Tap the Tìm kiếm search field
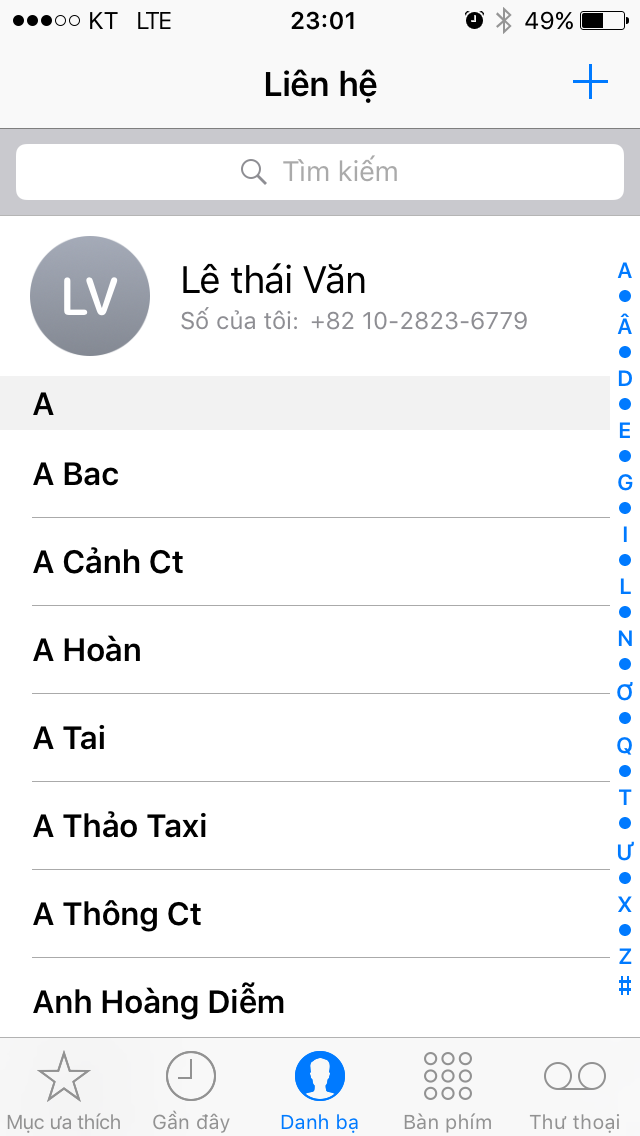Screen dimensions: 640x1136 [x=320, y=172]
